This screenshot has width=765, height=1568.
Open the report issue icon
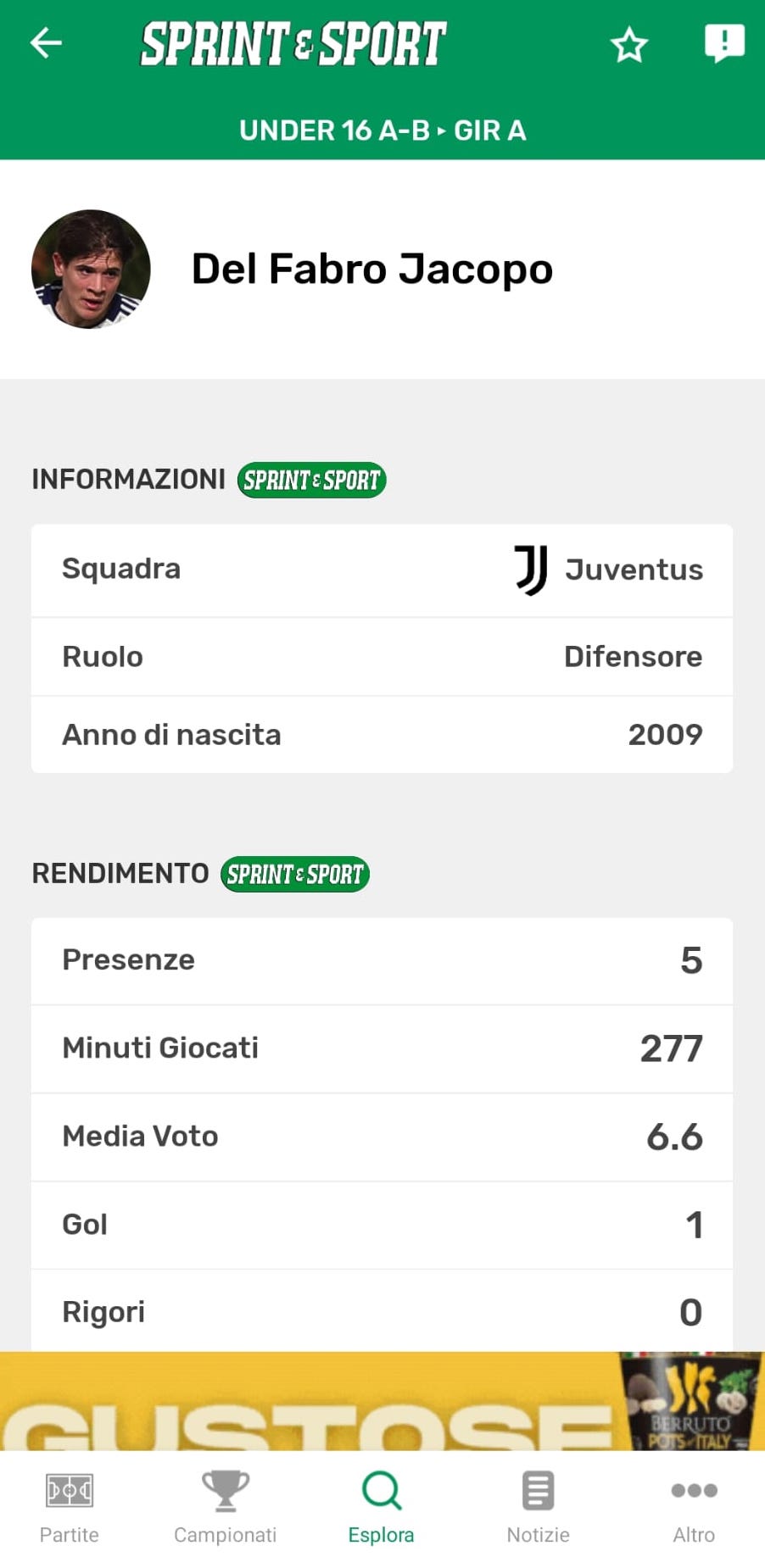pos(723,42)
